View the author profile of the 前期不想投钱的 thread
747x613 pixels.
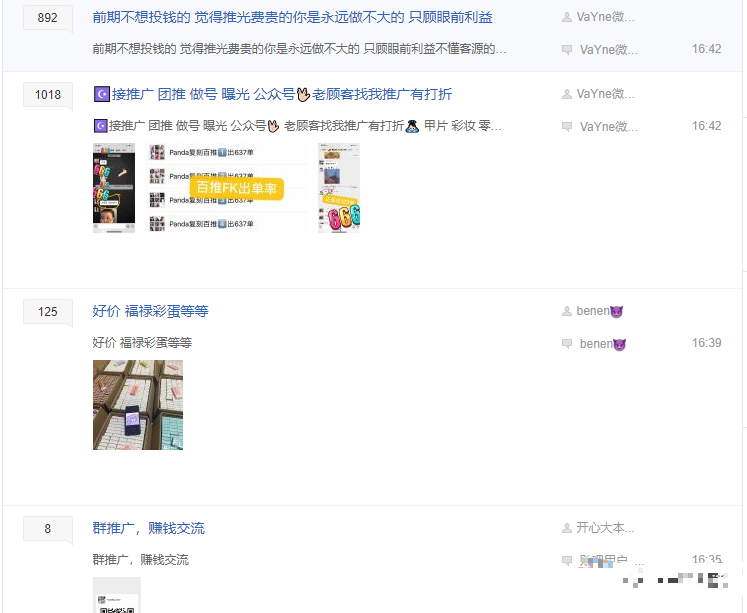coord(605,18)
